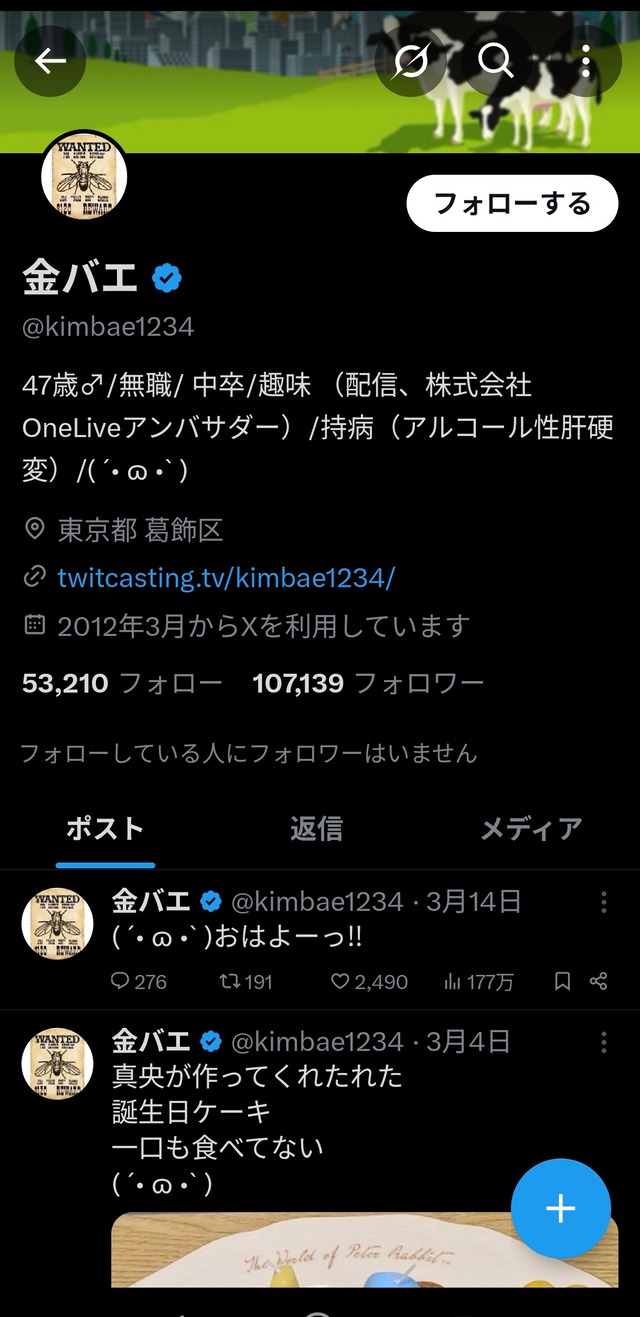Switch to the 返信 tab
The image size is (640, 1317).
[316, 829]
